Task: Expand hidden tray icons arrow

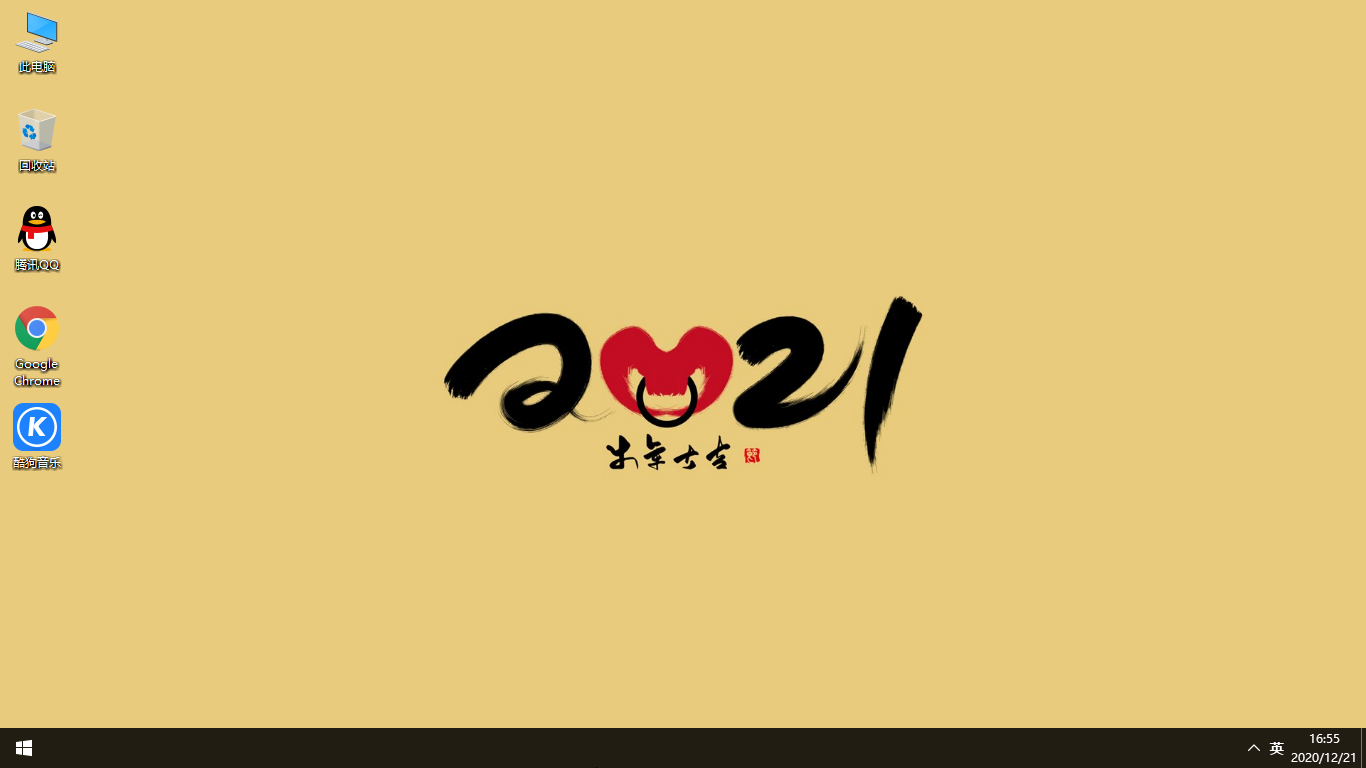Action: [1253, 748]
